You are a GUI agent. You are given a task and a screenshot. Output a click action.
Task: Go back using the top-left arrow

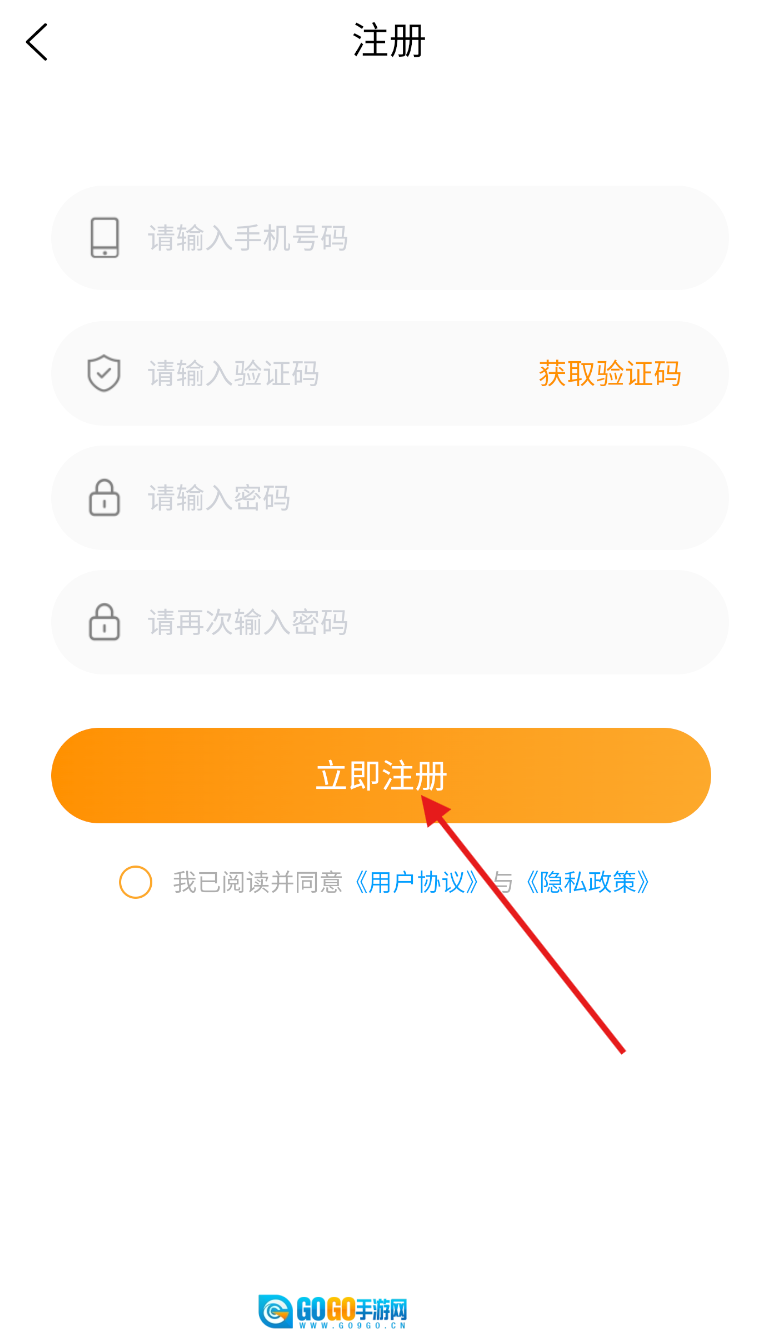pos(37,42)
